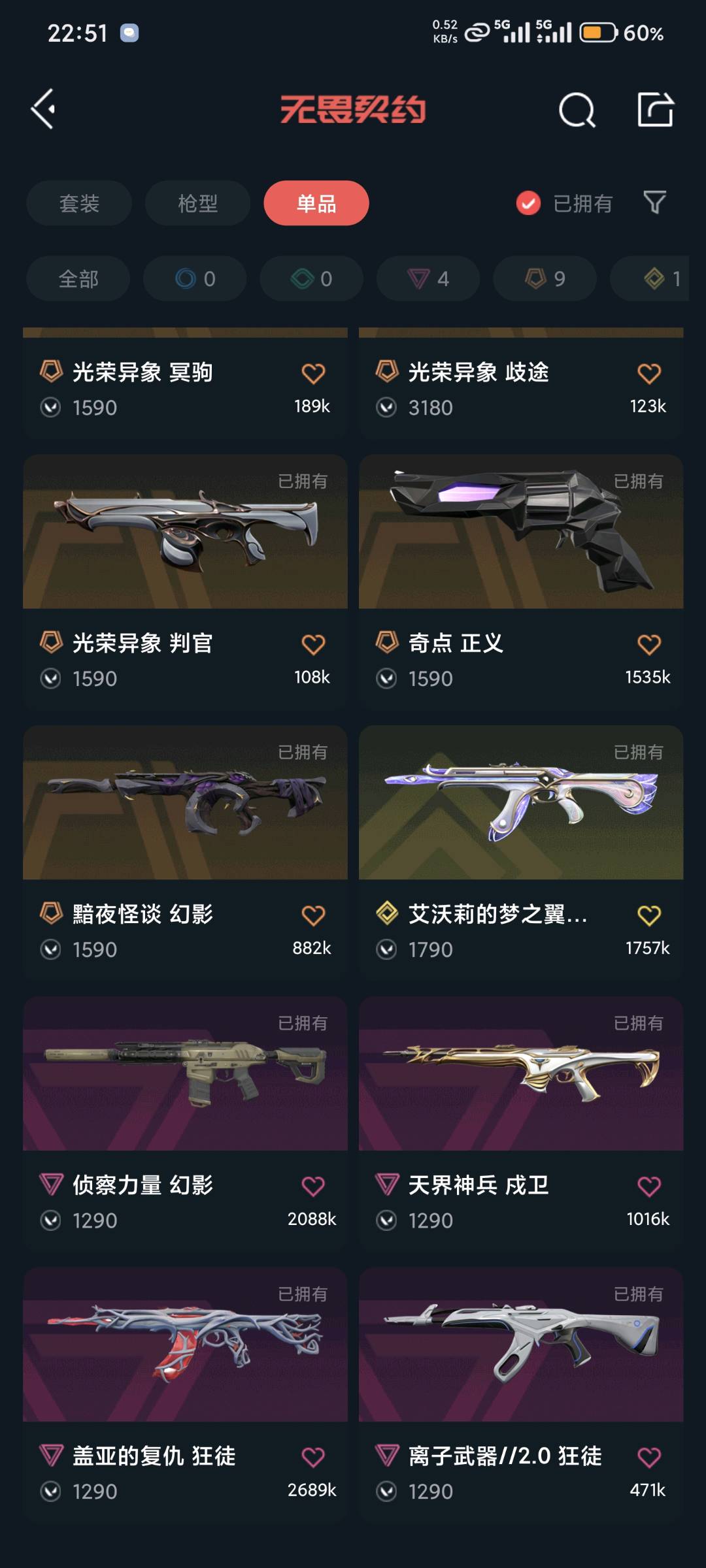Favorite the 天界神兵 戍卫 skin

[x=648, y=1186]
